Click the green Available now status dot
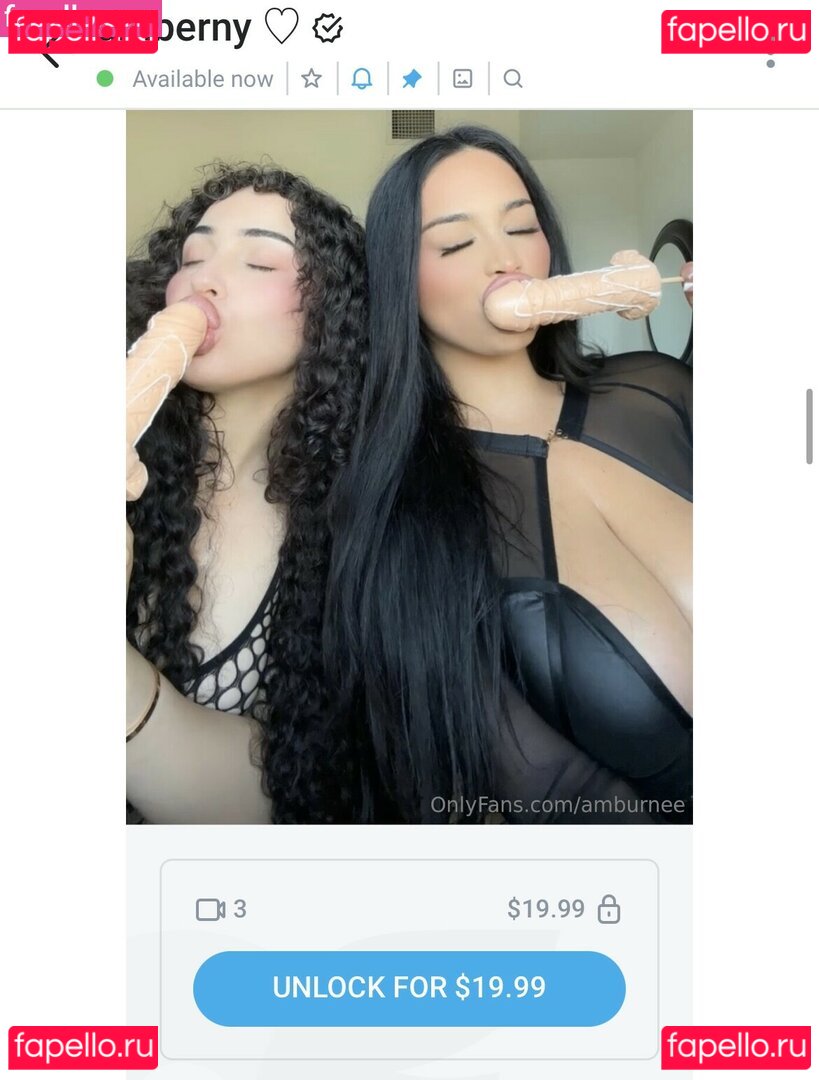This screenshot has width=819, height=1080. tap(104, 78)
